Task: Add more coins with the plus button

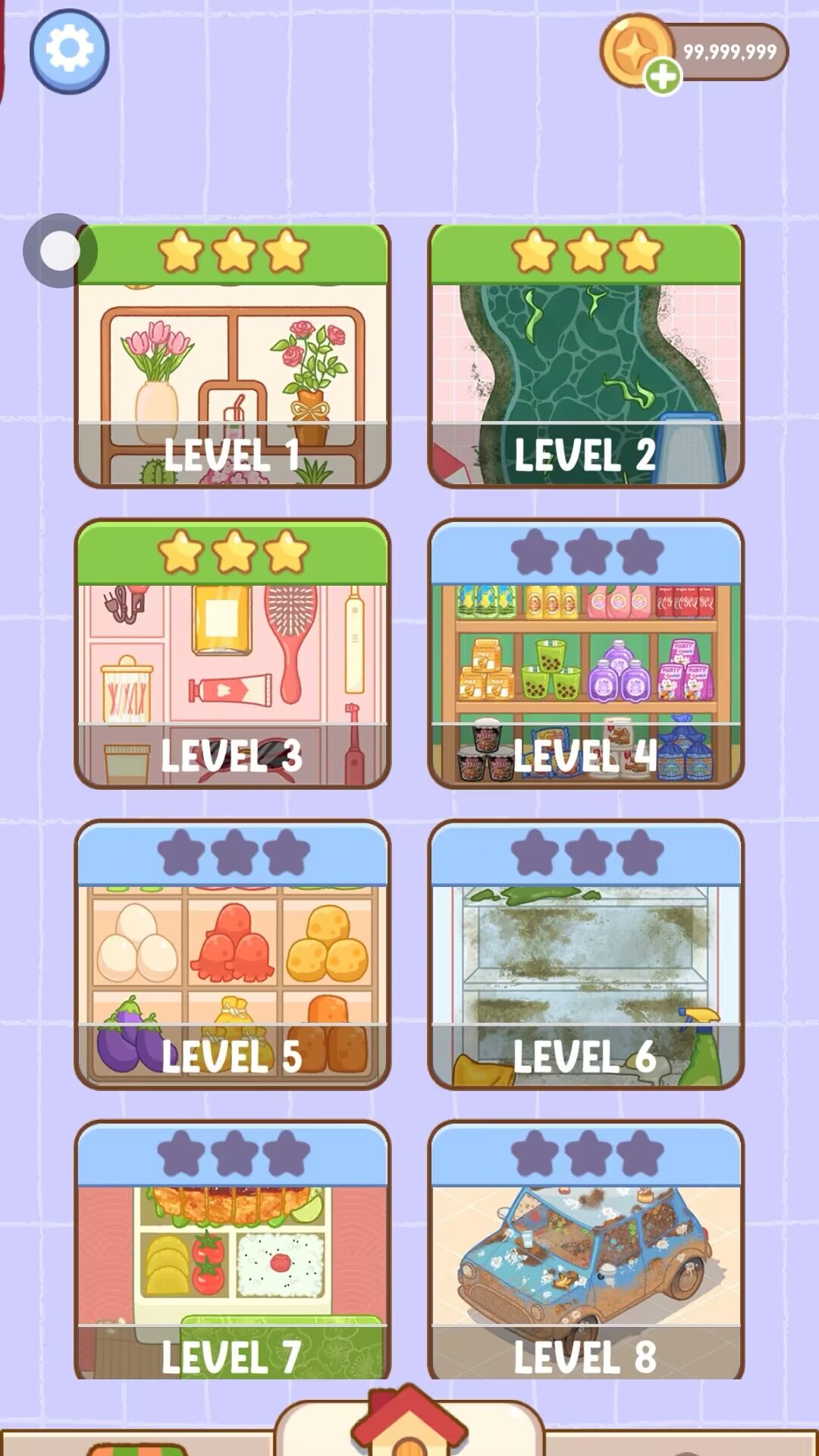Action: pyautogui.click(x=663, y=77)
